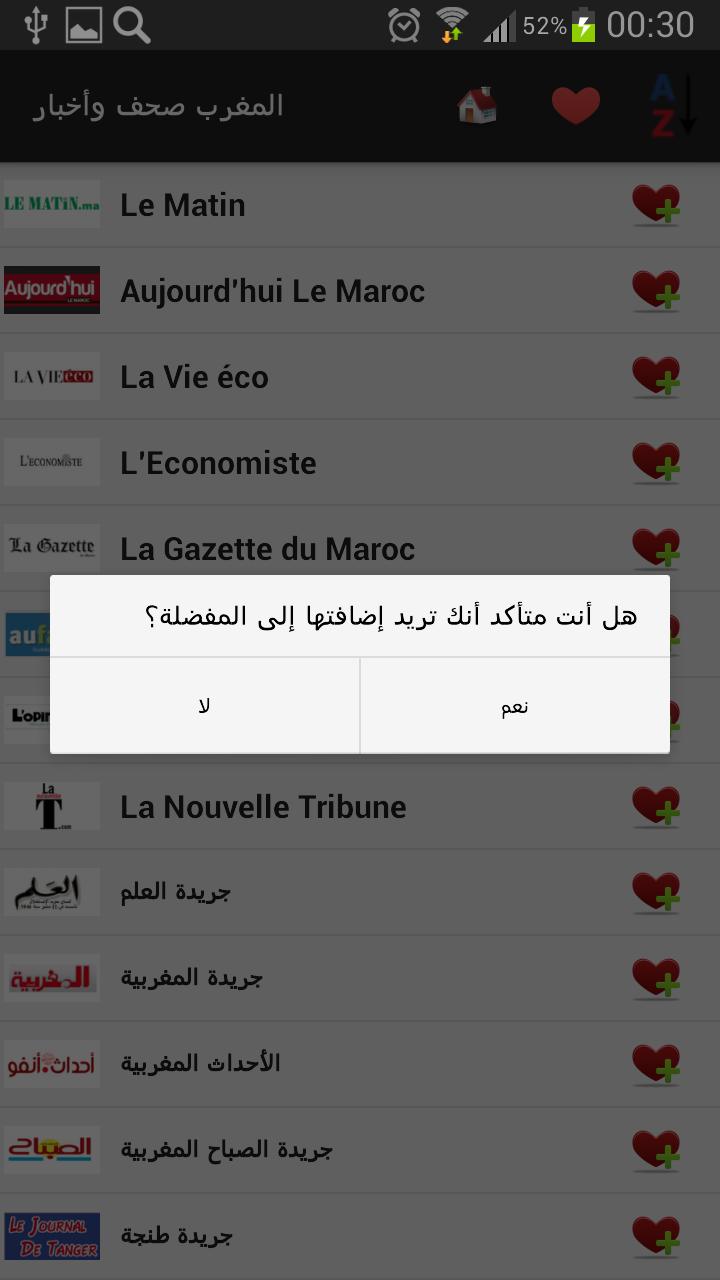Add جريدة العلم to favorites
The width and height of the screenshot is (720, 1280).
tap(657, 892)
